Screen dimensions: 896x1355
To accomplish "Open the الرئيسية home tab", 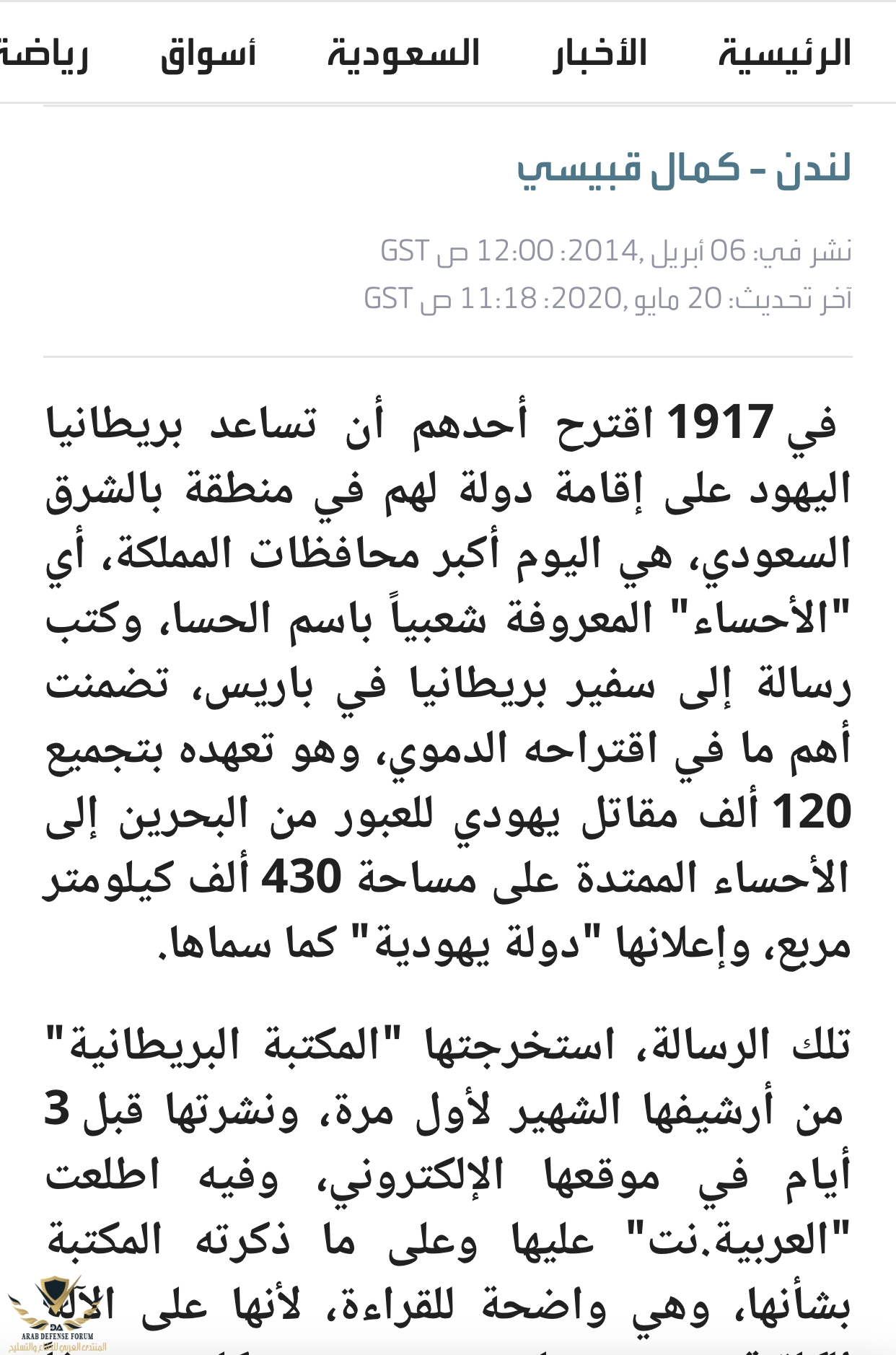I will (784, 55).
